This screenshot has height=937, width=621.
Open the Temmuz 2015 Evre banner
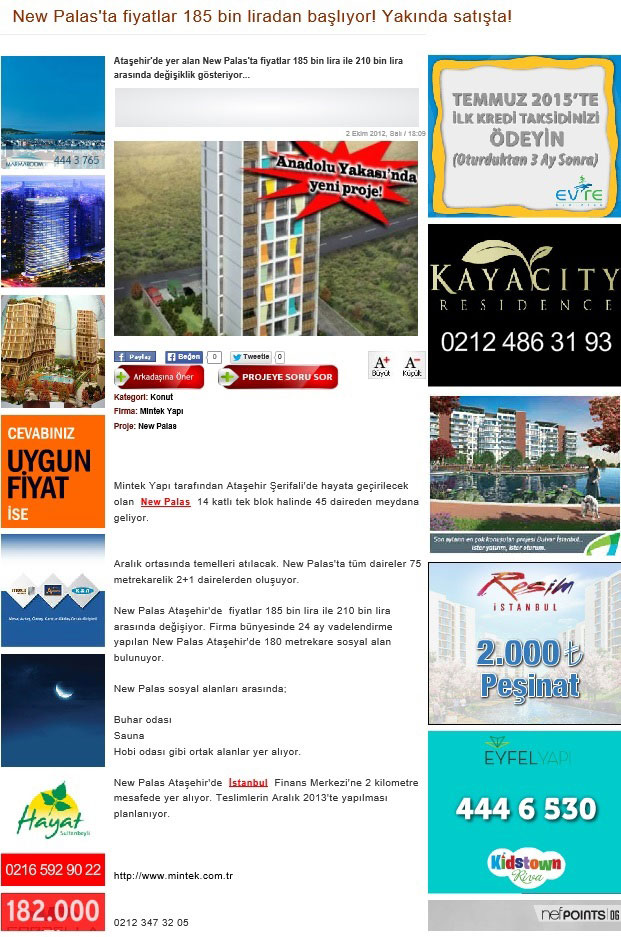point(524,135)
